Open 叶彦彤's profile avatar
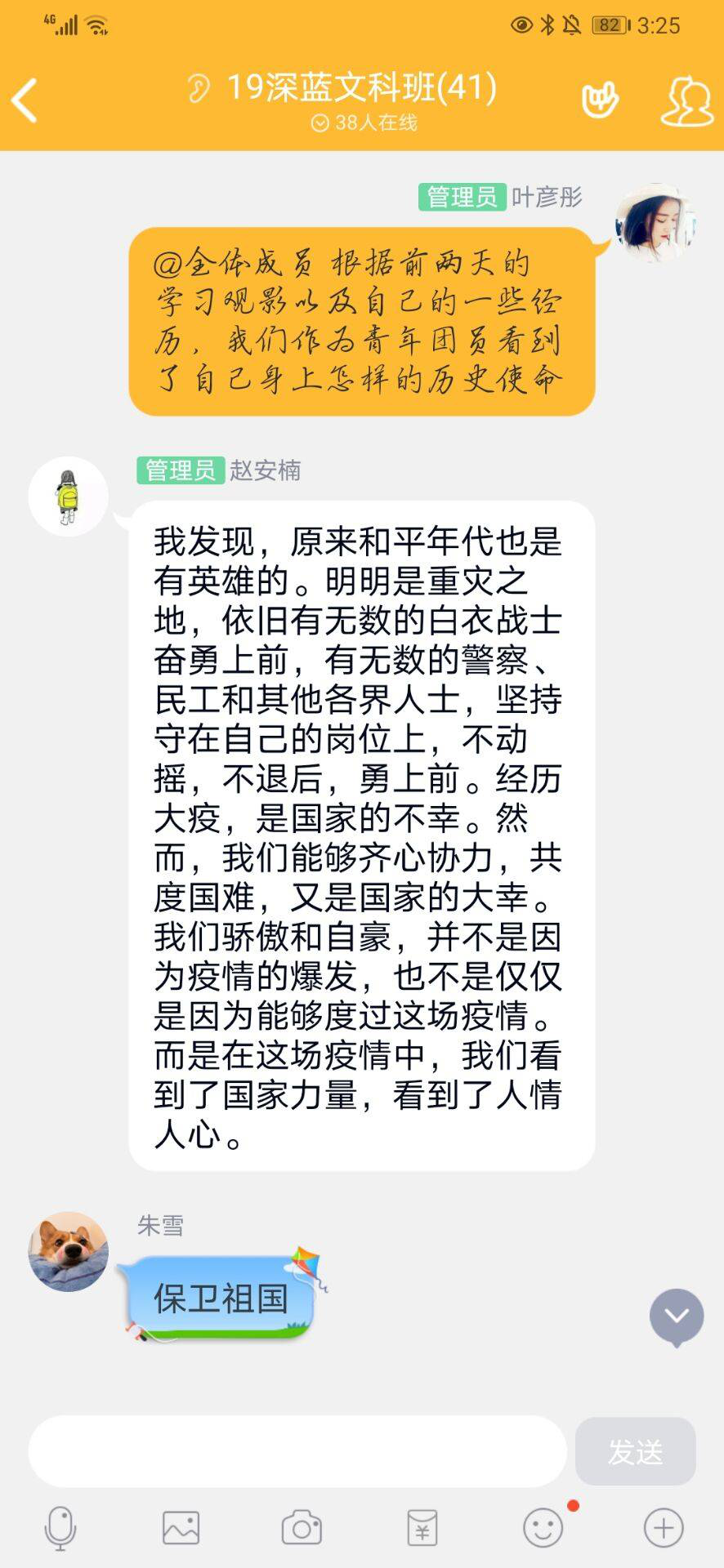 [x=654, y=222]
